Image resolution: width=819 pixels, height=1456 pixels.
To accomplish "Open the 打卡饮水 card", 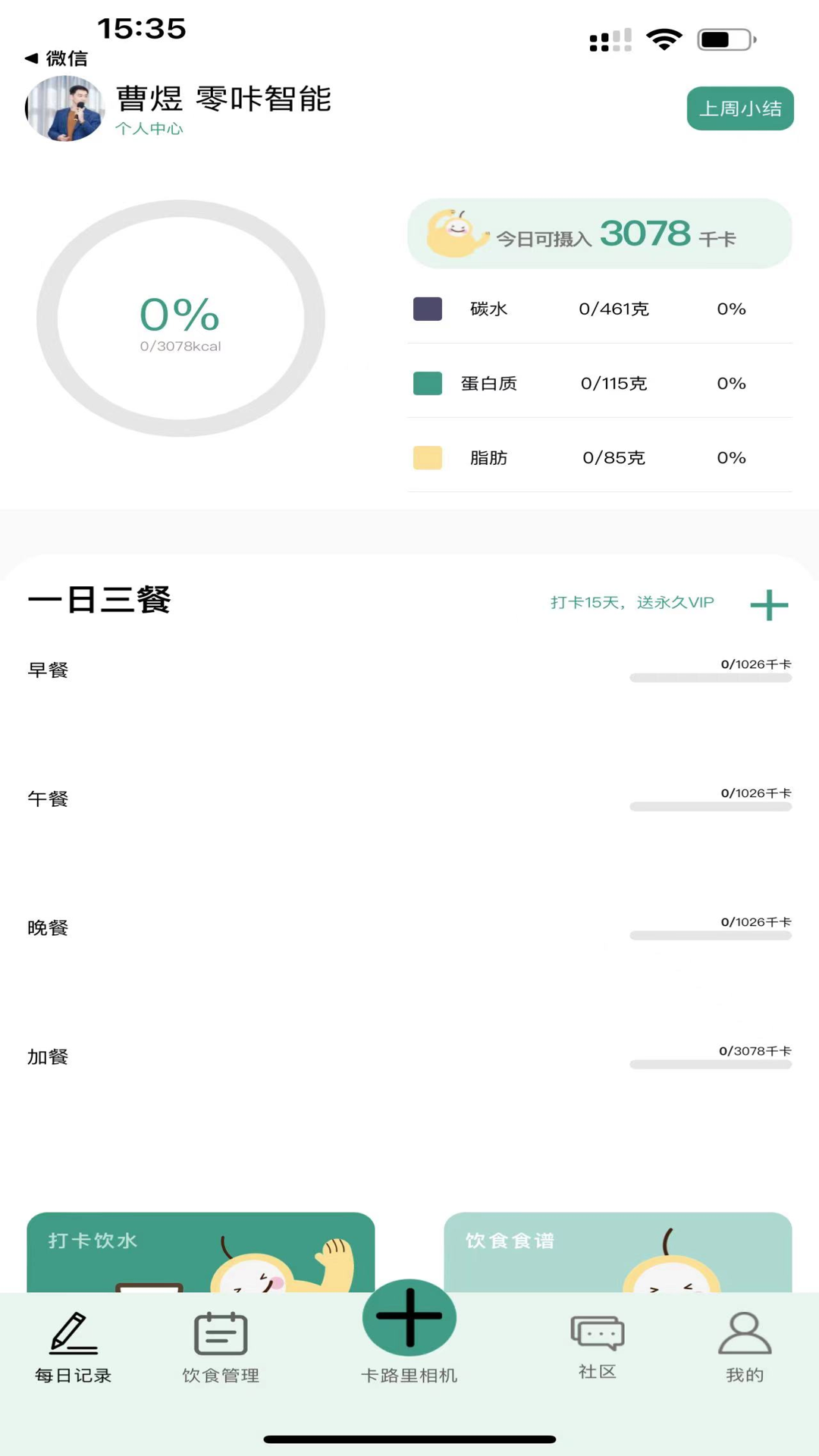I will [201, 1251].
